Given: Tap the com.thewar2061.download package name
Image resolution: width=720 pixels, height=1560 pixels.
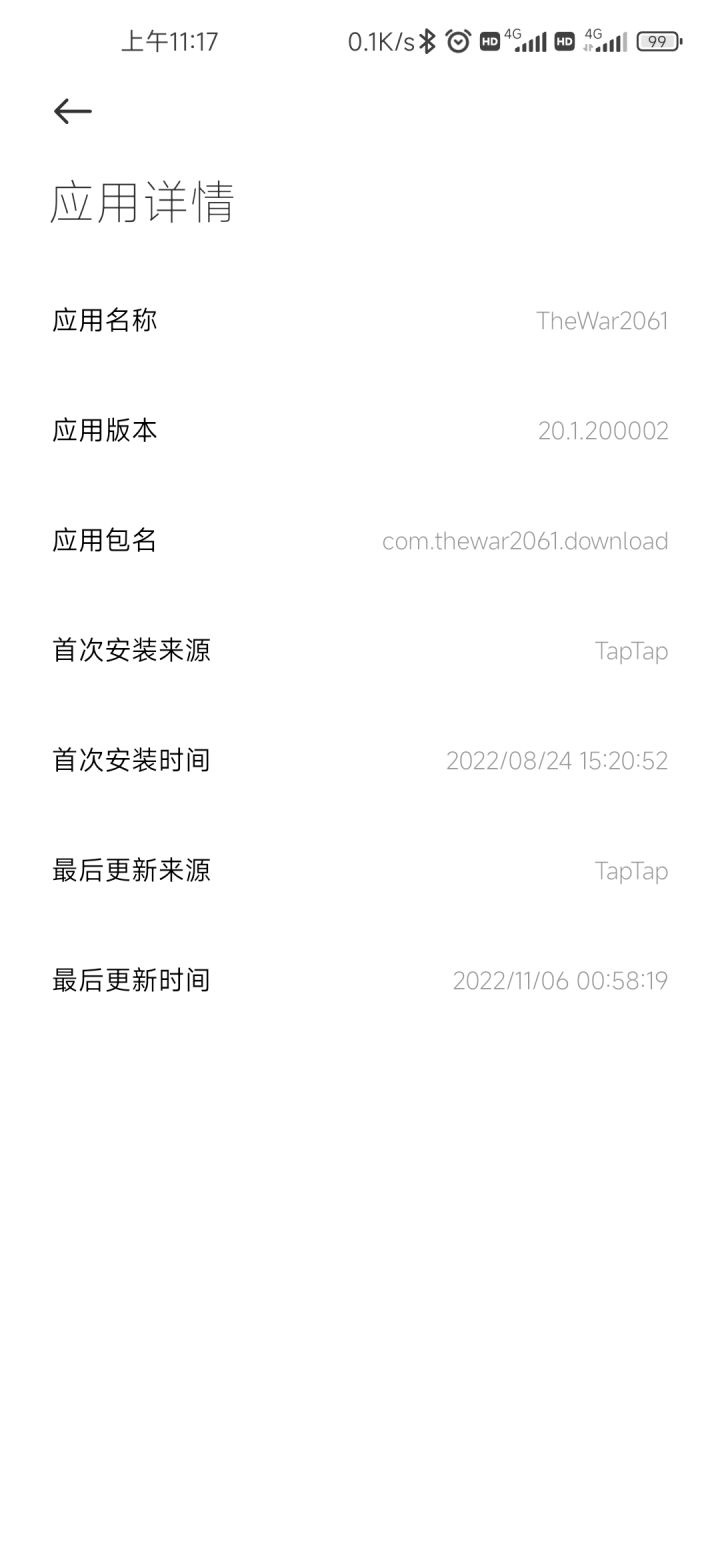Looking at the screenshot, I should [526, 540].
